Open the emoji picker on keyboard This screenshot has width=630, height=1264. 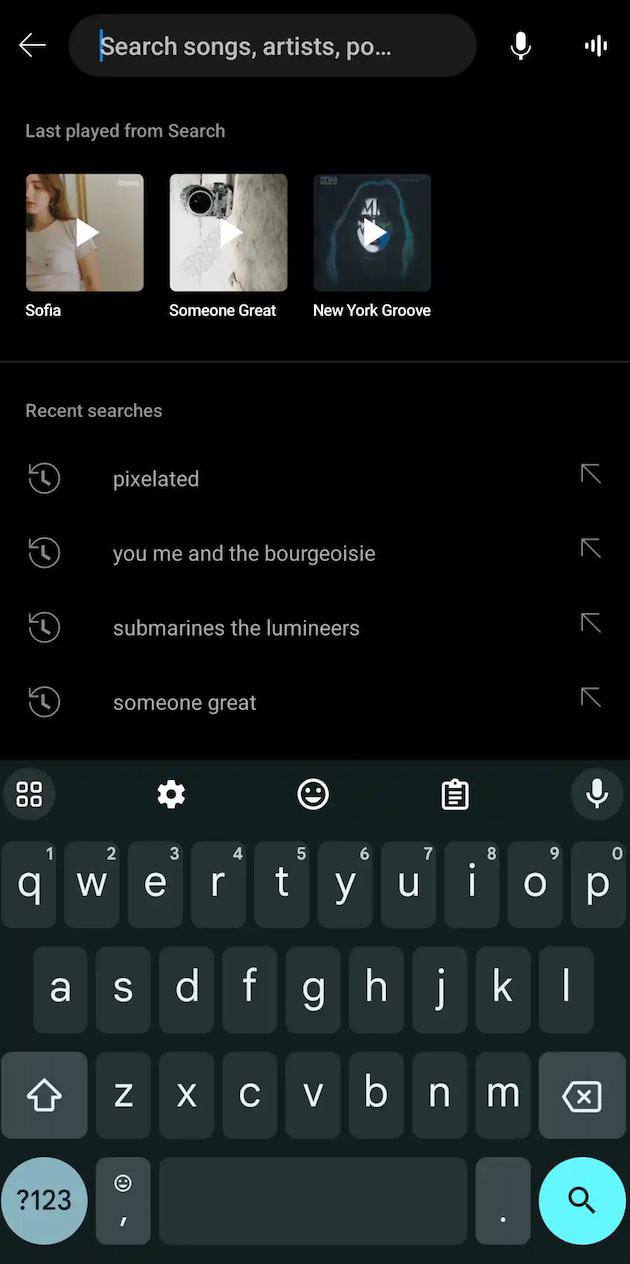point(313,795)
